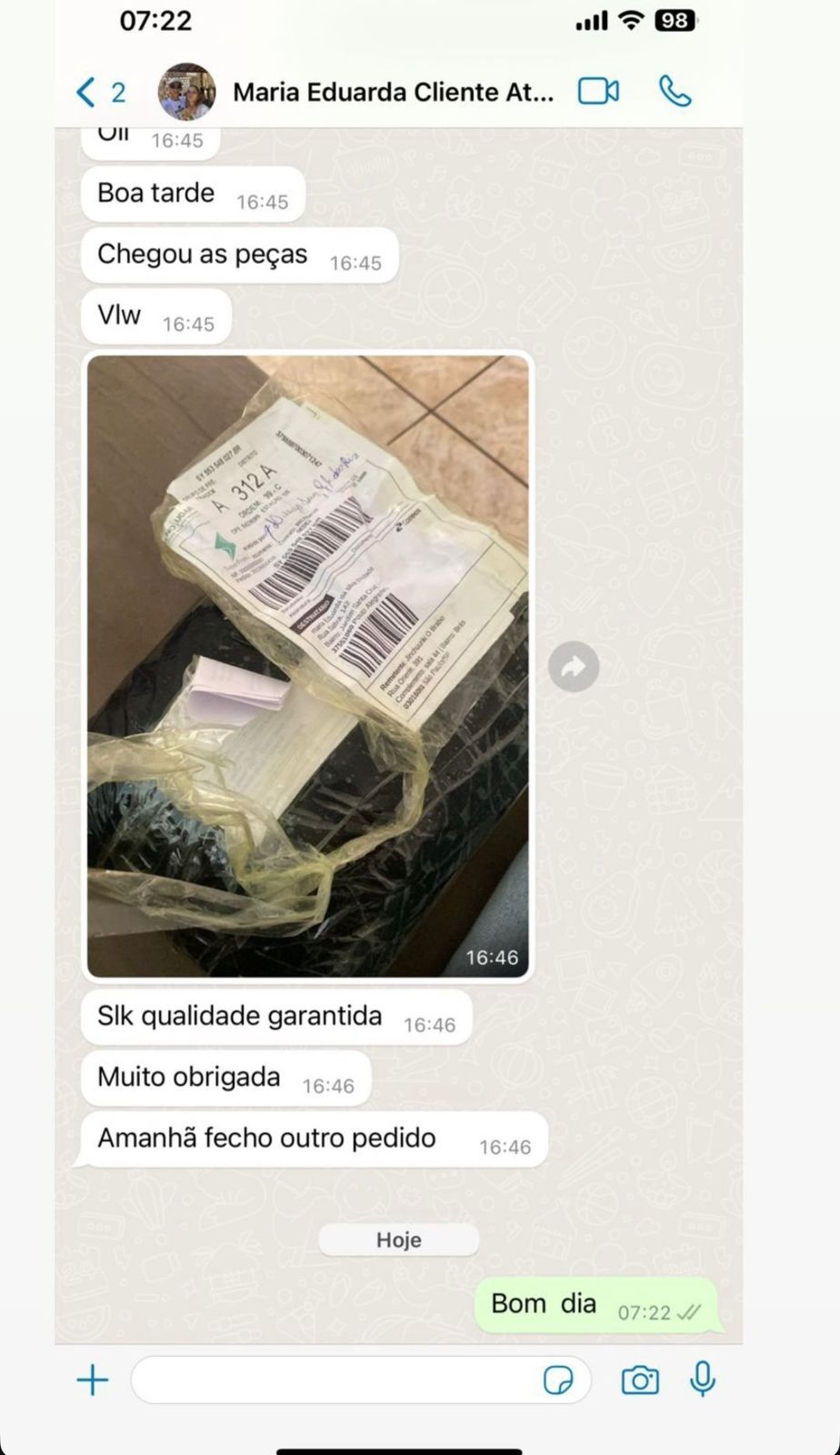Open Maria Eduarda's contact info

pos(393,92)
